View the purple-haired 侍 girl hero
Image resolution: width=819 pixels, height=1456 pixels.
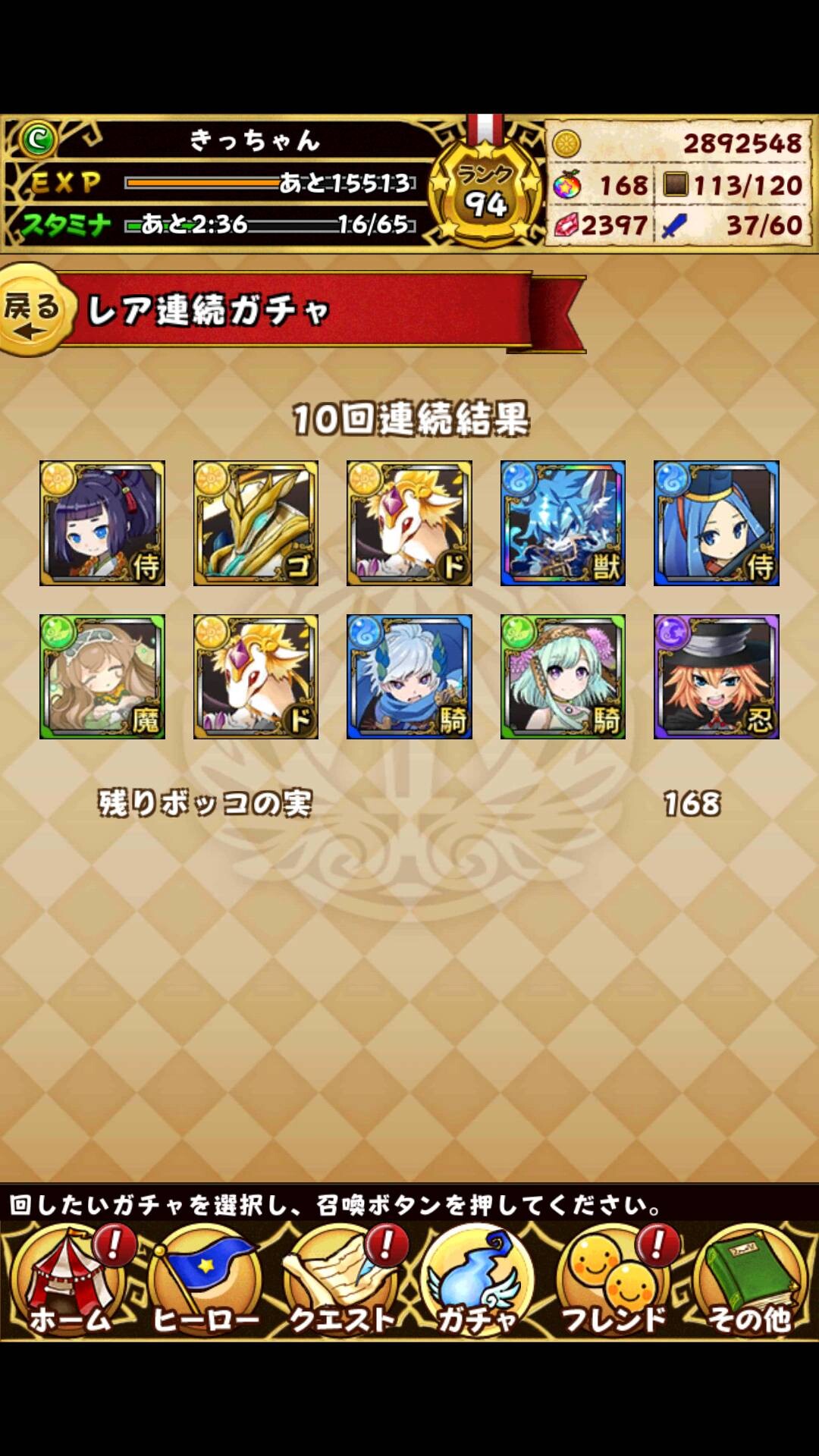click(x=102, y=523)
